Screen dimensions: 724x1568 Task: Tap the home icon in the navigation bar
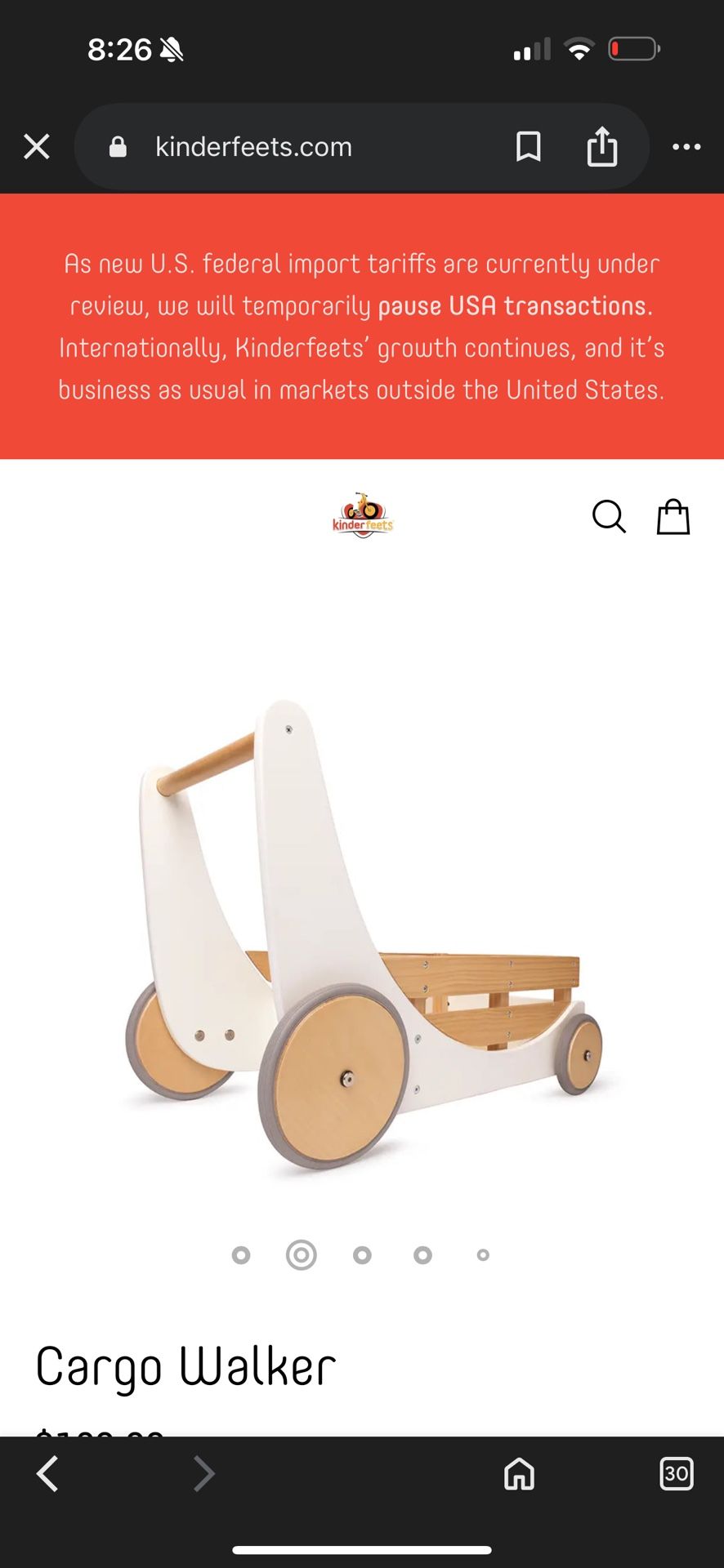[518, 1474]
